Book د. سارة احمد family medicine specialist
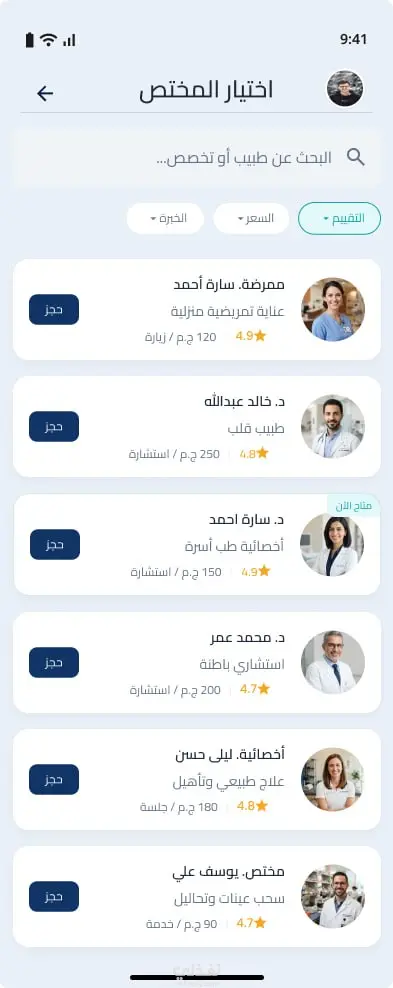The image size is (393, 988). (55, 544)
